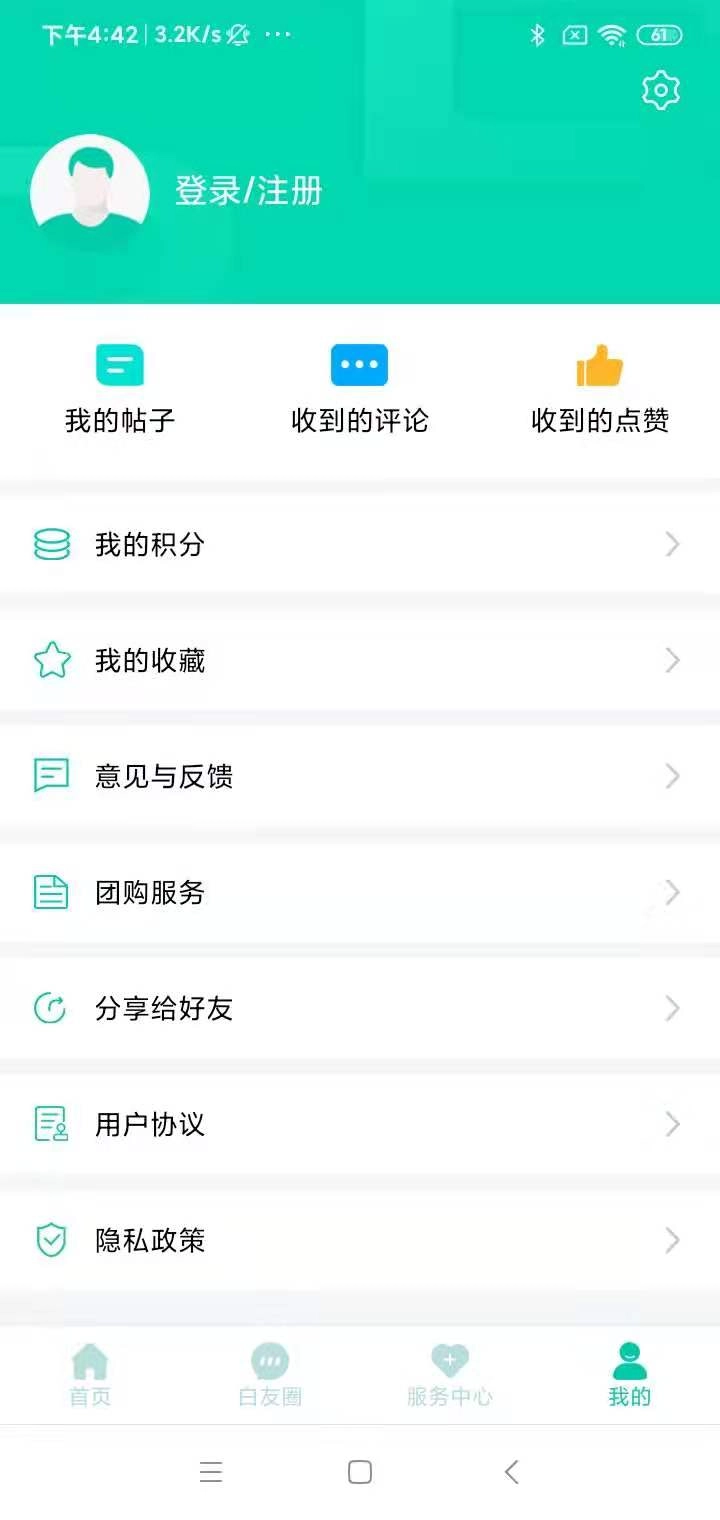
Task: Open the 分享给好友 share icon
Action: [x=51, y=1008]
